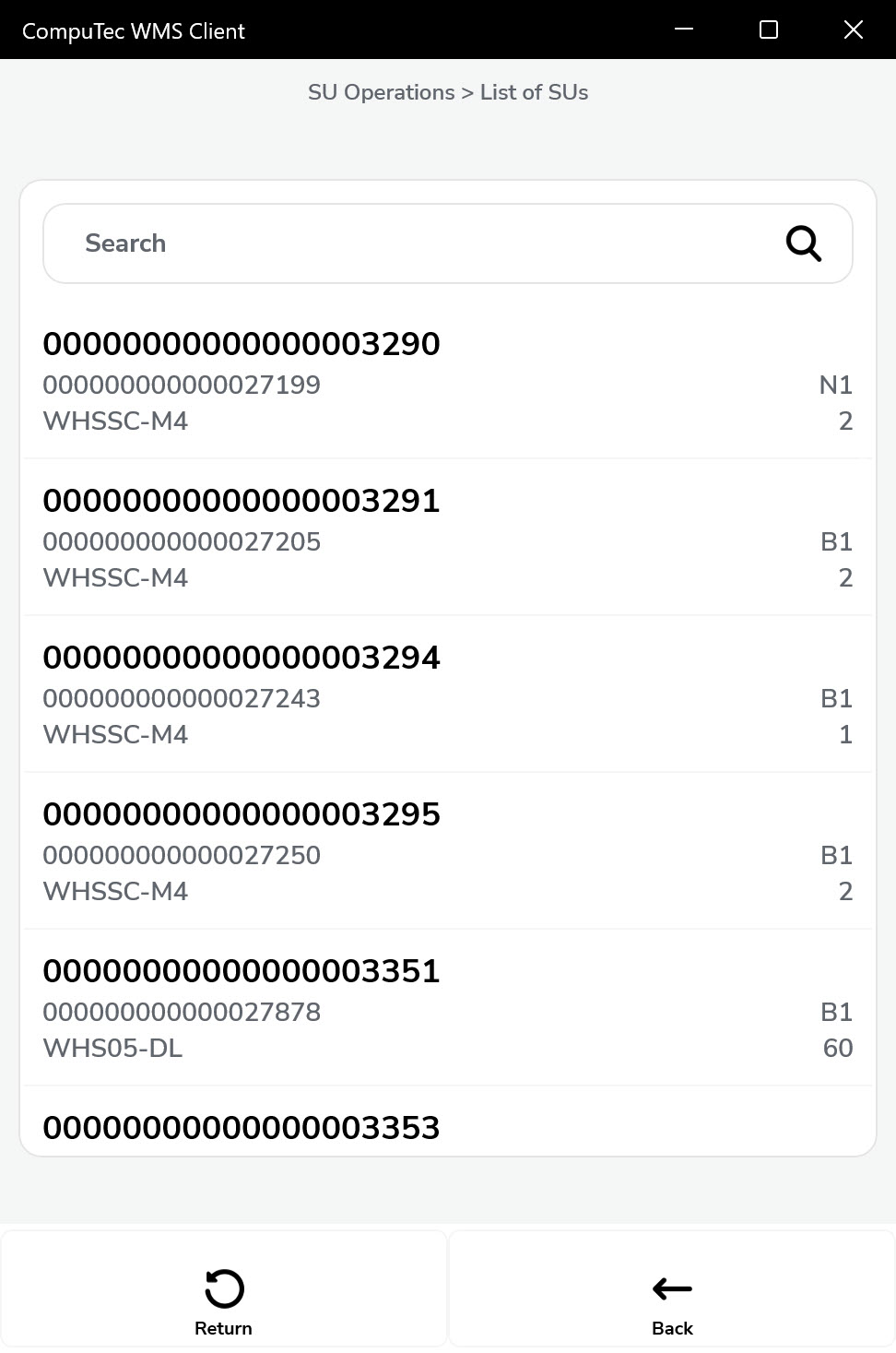Select SU entry 00000000000000003290
The height and width of the screenshot is (1353, 896).
coord(242,343)
